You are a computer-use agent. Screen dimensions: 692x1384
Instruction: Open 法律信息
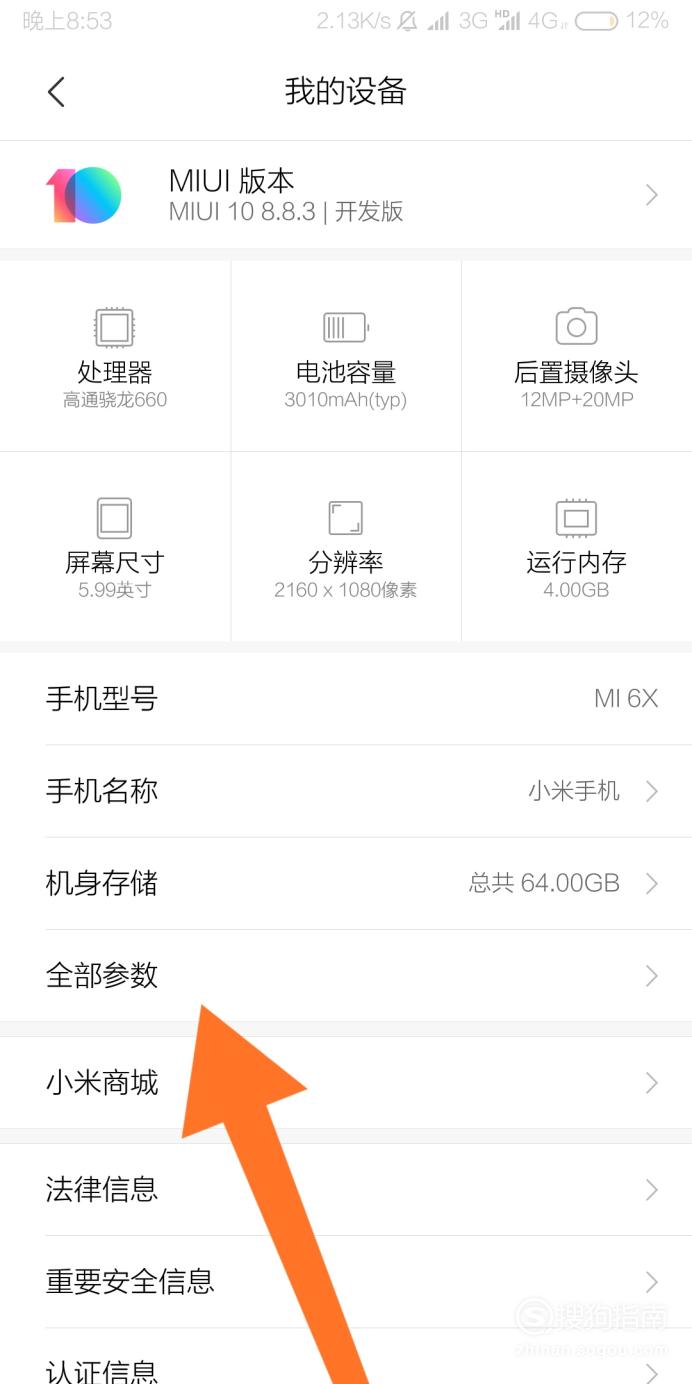click(346, 1189)
